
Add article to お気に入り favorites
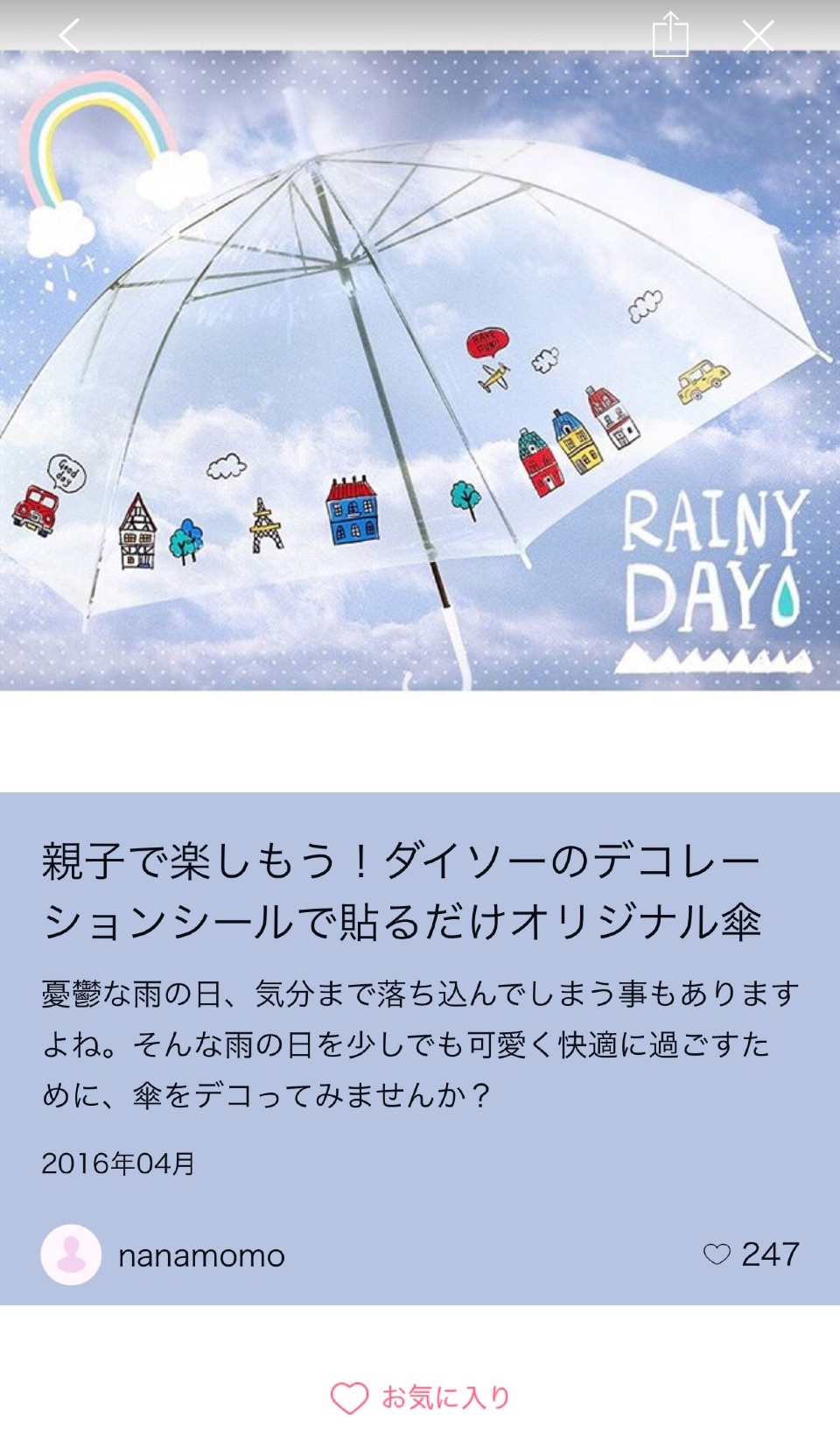click(420, 1397)
